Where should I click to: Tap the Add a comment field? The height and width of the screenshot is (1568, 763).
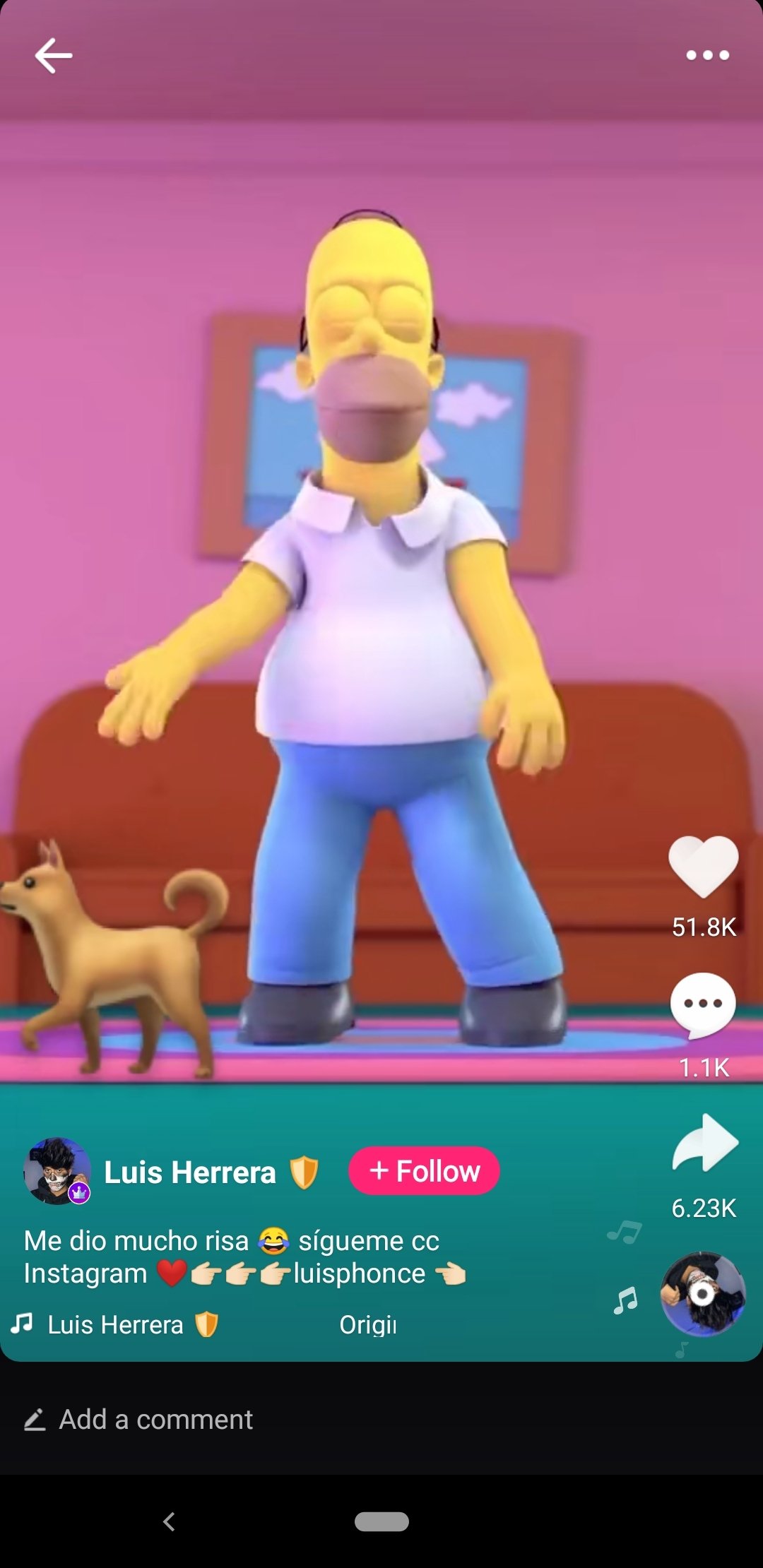pos(155,1419)
